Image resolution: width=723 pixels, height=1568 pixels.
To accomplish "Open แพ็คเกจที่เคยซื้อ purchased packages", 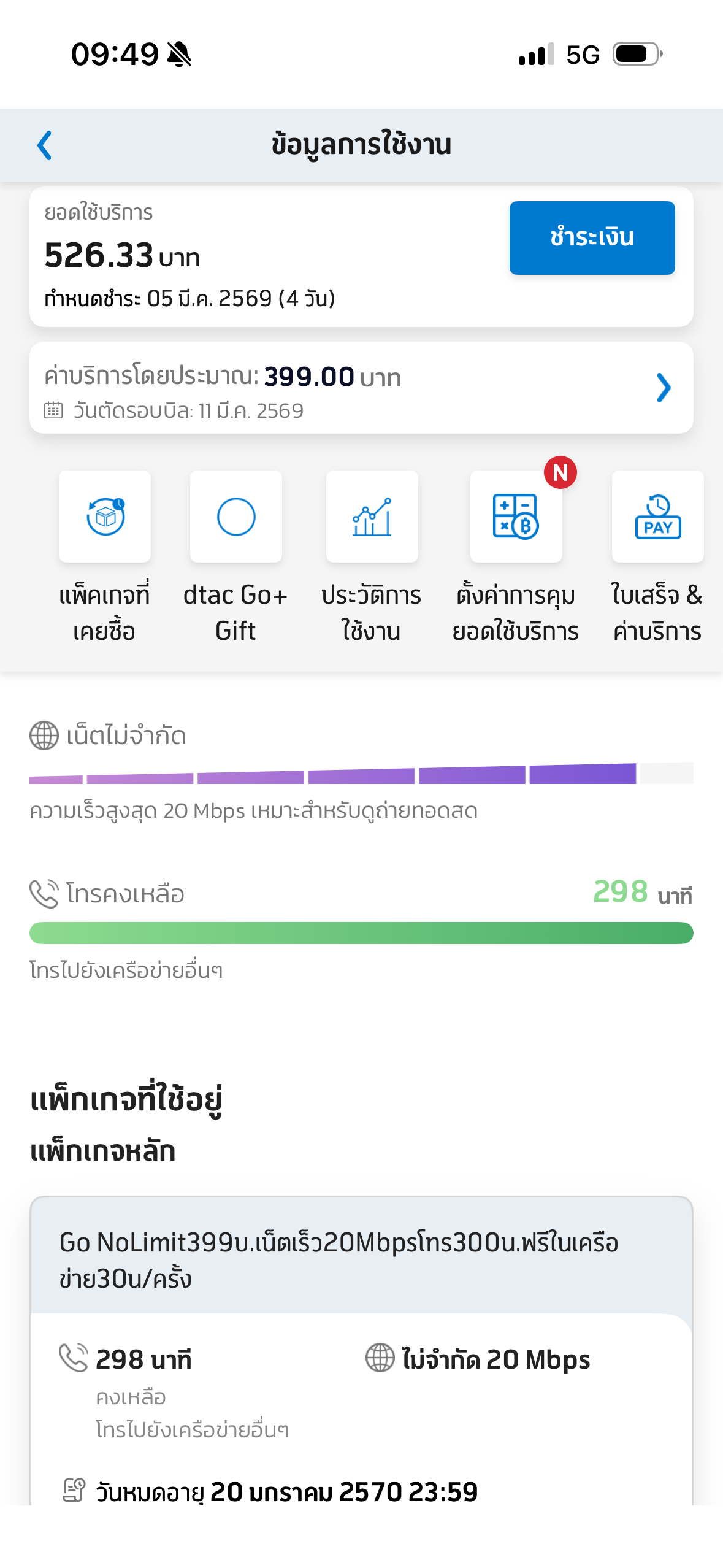I will tap(105, 517).
